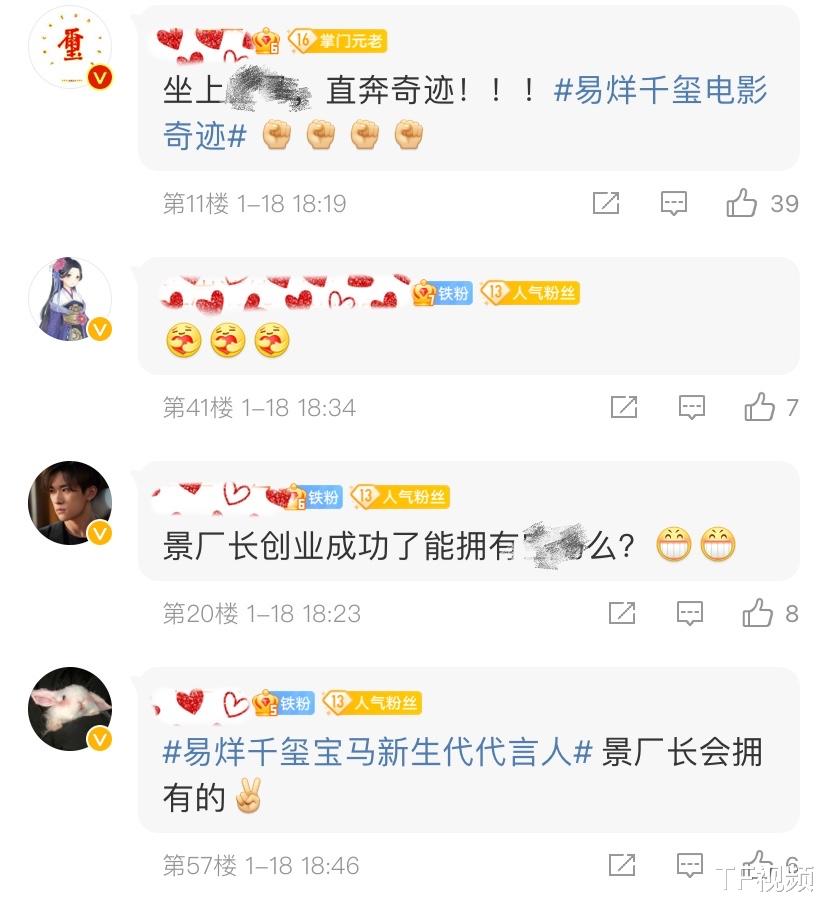Open the comment icon on floor 41
828x911 pixels.
(690, 407)
